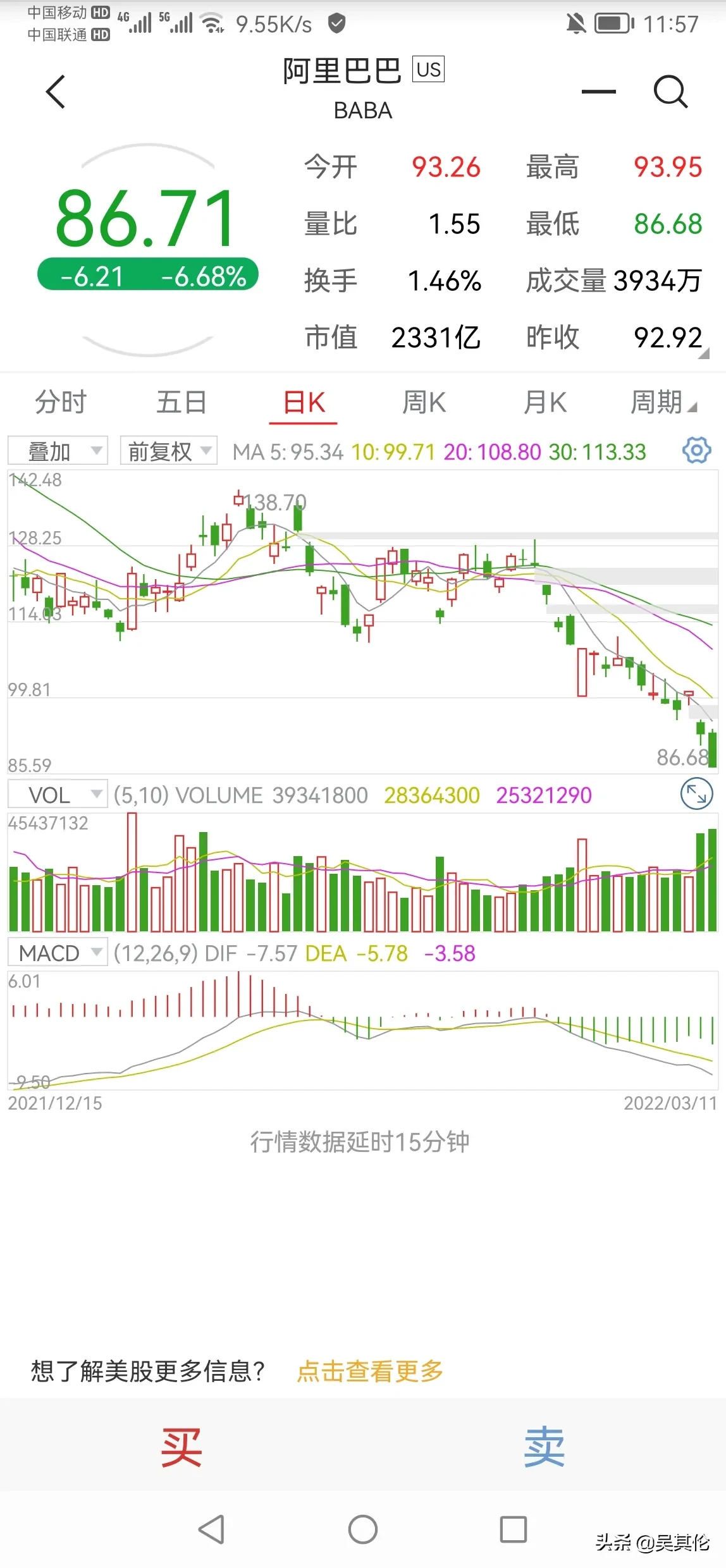The image size is (726, 1568).
Task: Open the 前复权 adjustment dropdown
Action: click(x=169, y=451)
